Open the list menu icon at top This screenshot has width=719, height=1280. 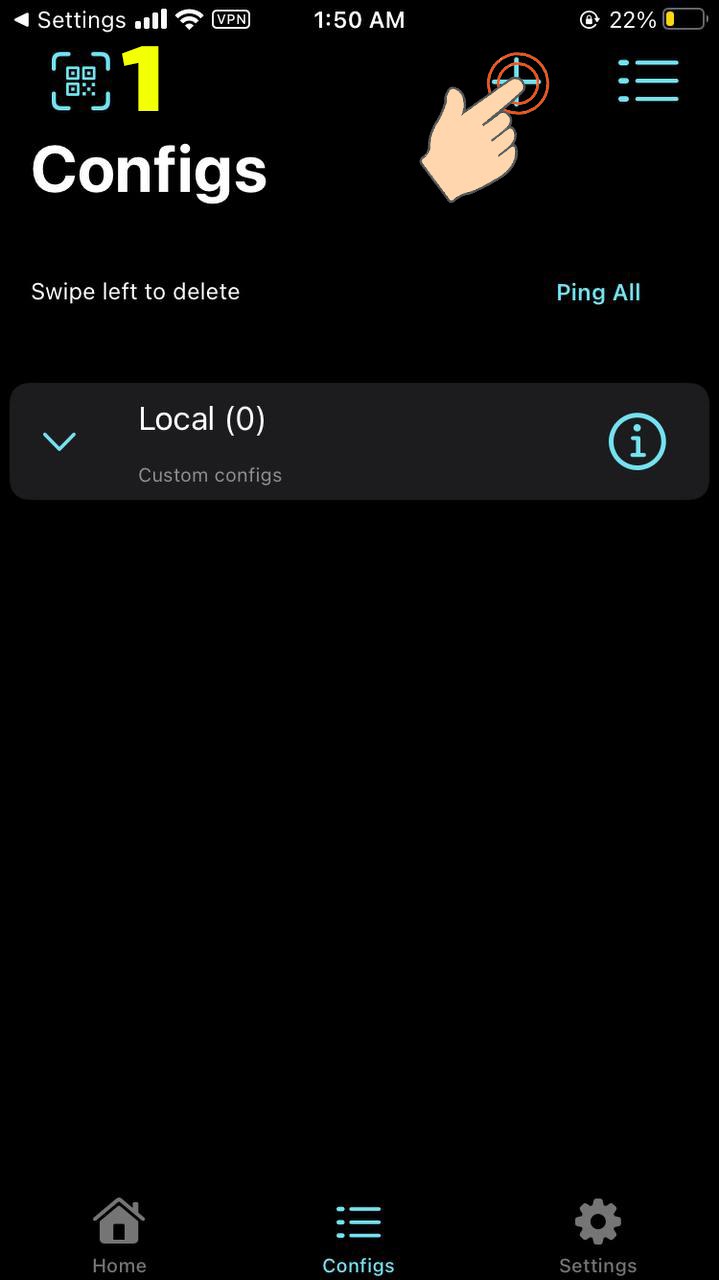pos(648,81)
